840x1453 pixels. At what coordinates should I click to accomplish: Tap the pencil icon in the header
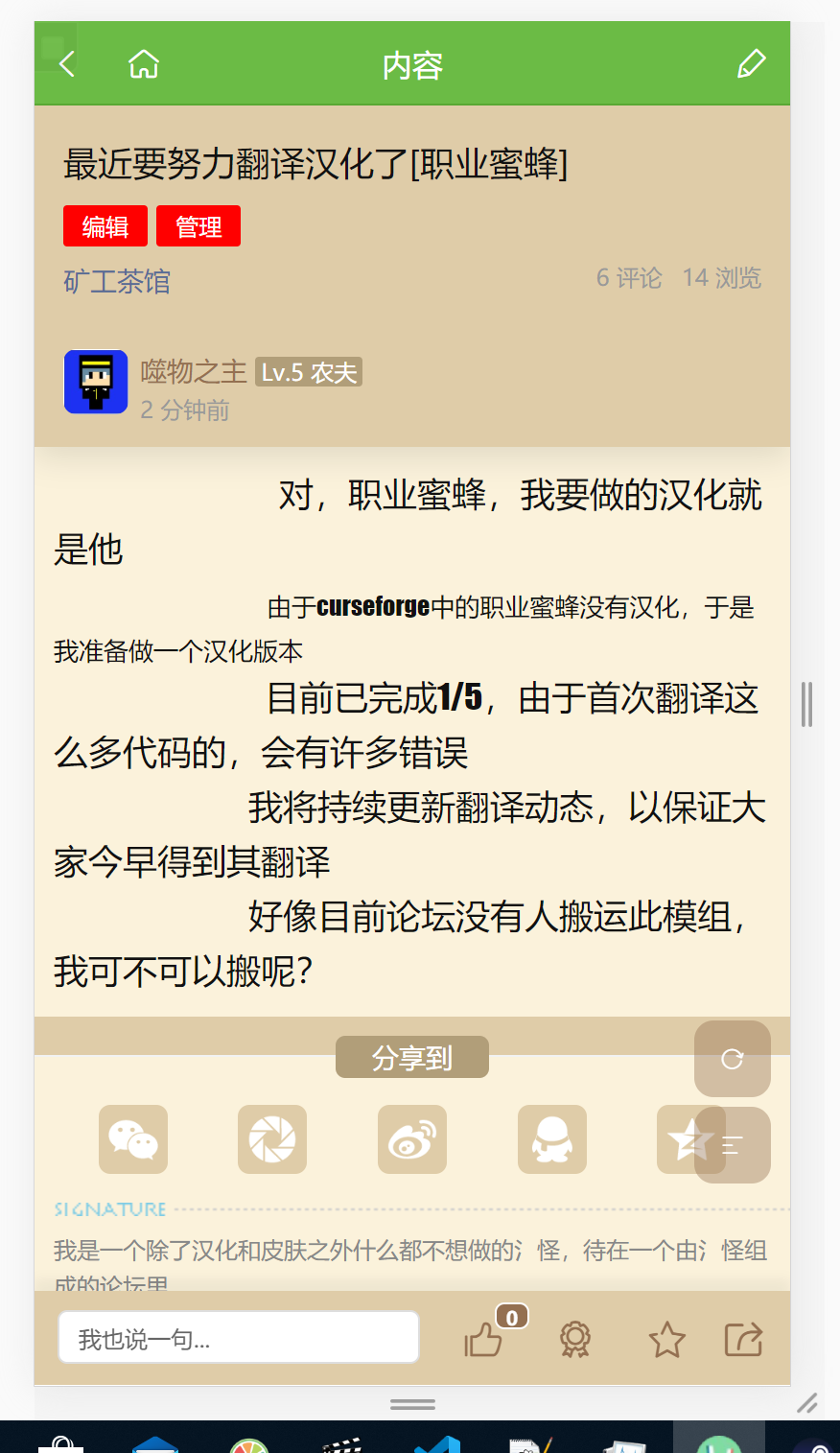pos(751,64)
